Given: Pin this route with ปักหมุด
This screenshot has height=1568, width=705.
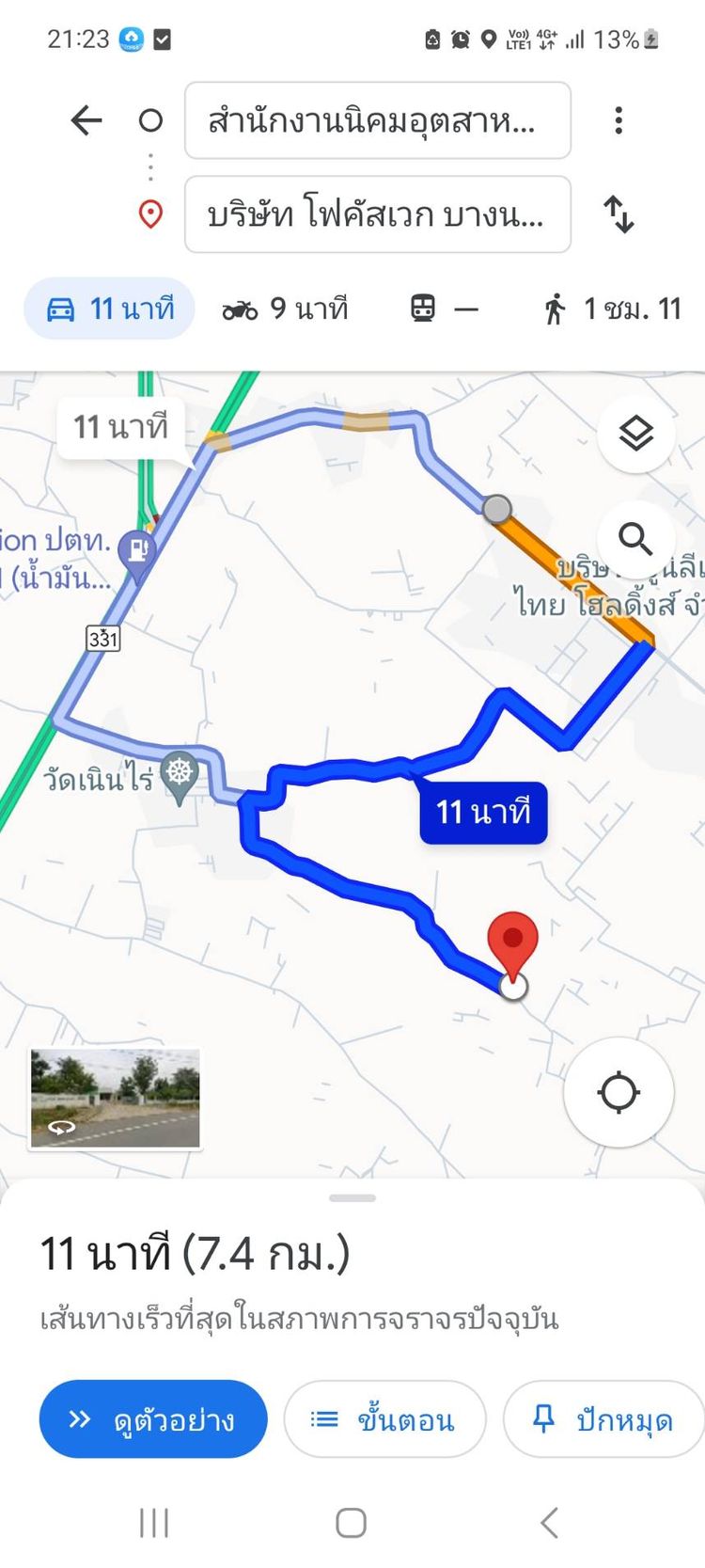Looking at the screenshot, I should click(x=603, y=1418).
